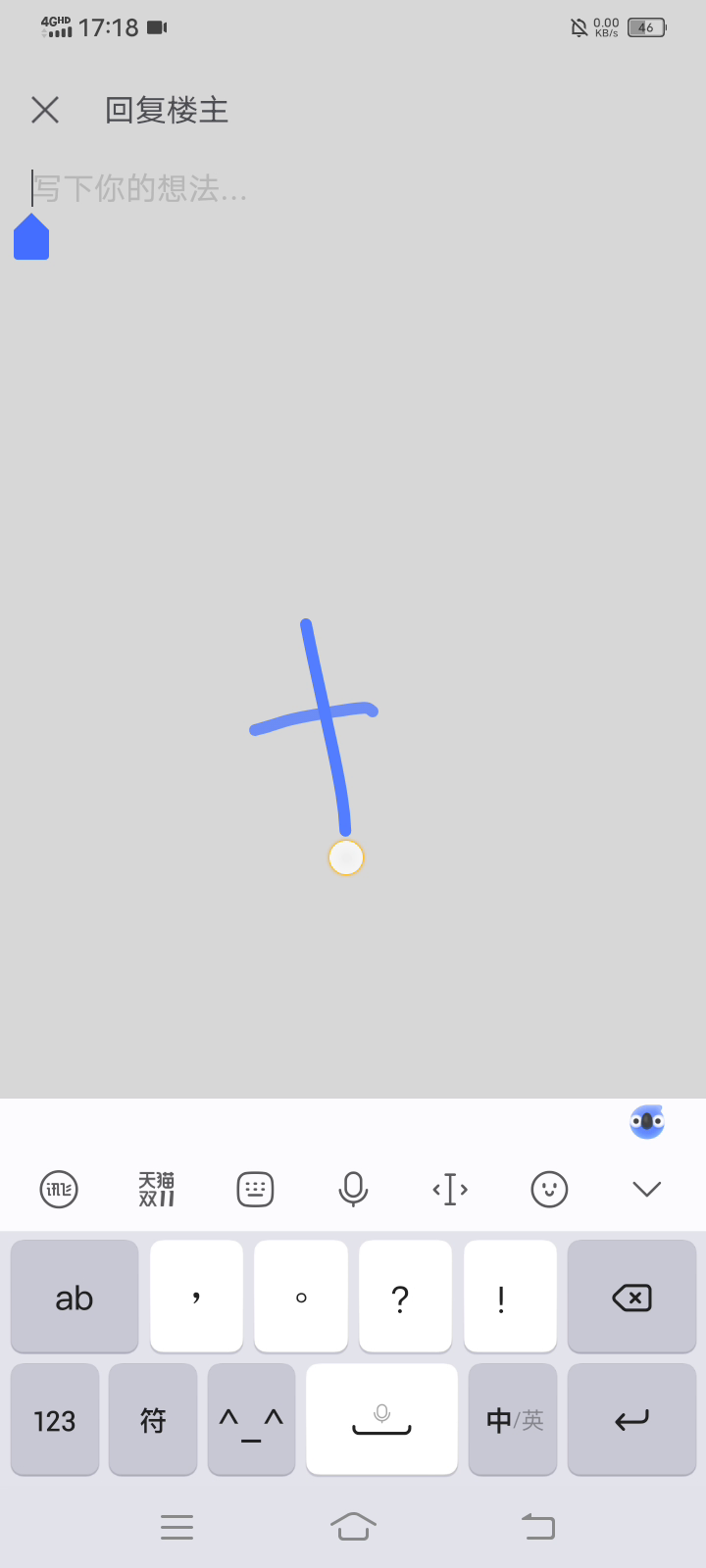Open the keyboard layout switcher
706x1568 pixels.
(x=255, y=1190)
